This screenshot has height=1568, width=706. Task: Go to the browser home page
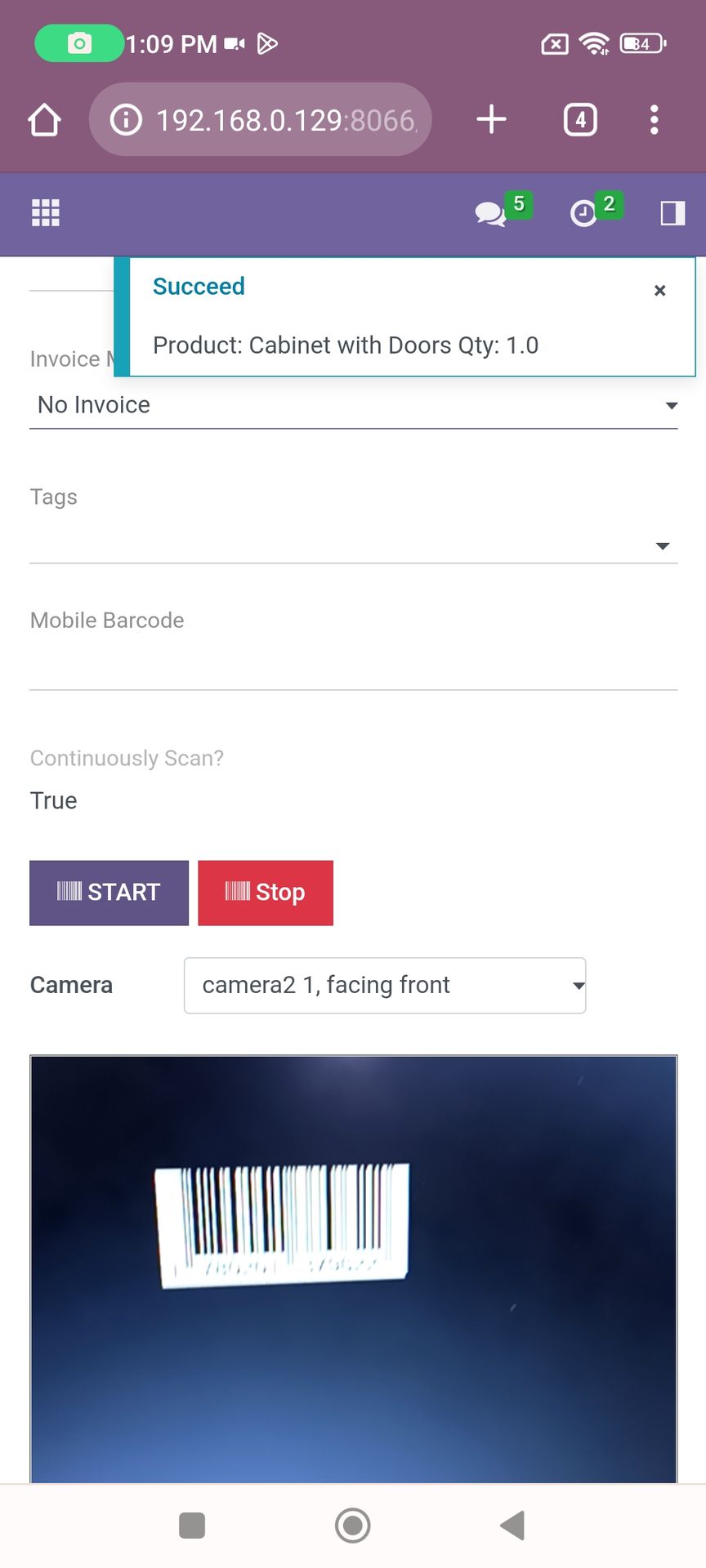pyautogui.click(x=45, y=120)
